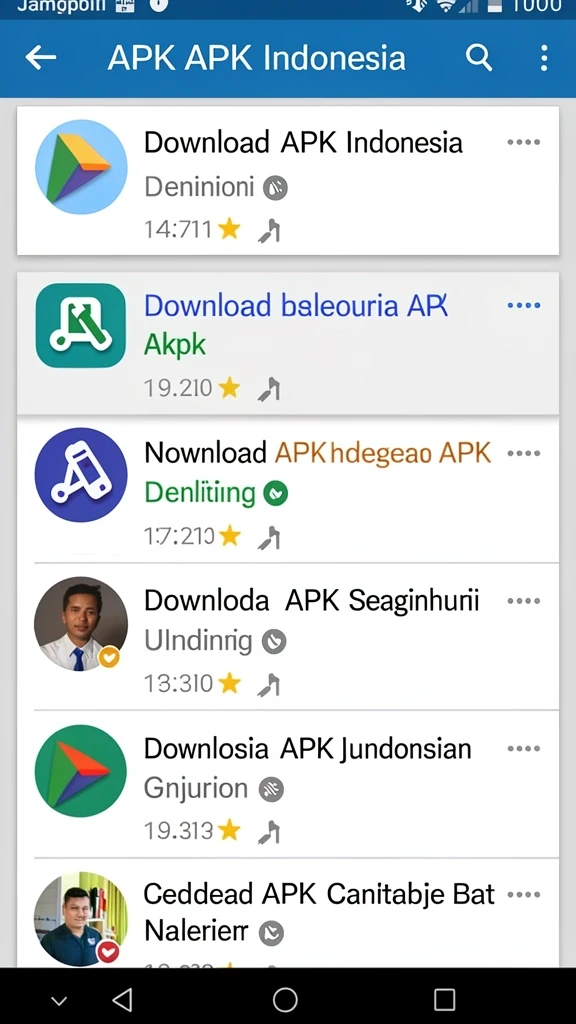The height and width of the screenshot is (1024, 576).
Task: Open the Download APK Indonesia result
Action: (288, 180)
